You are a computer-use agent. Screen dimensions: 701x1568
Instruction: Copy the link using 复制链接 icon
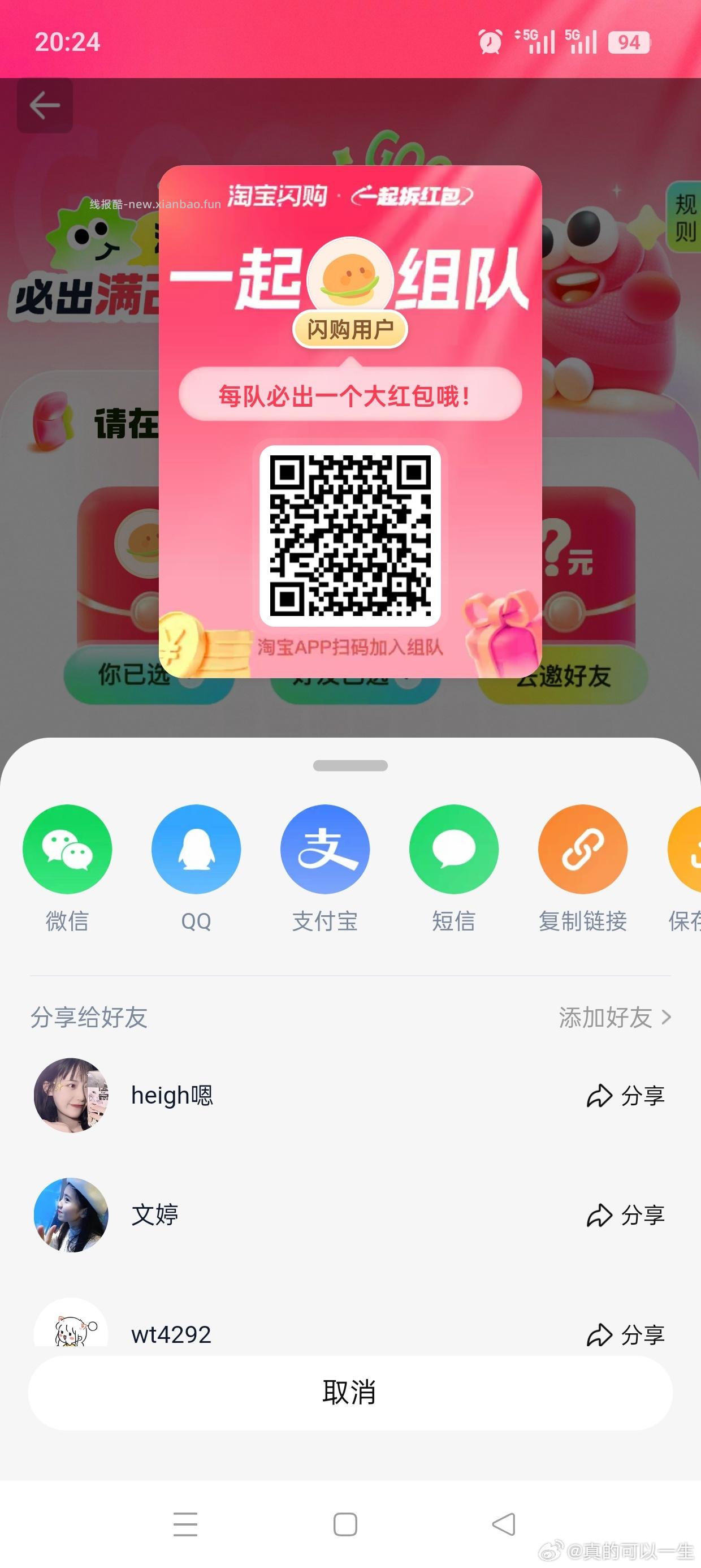click(582, 849)
